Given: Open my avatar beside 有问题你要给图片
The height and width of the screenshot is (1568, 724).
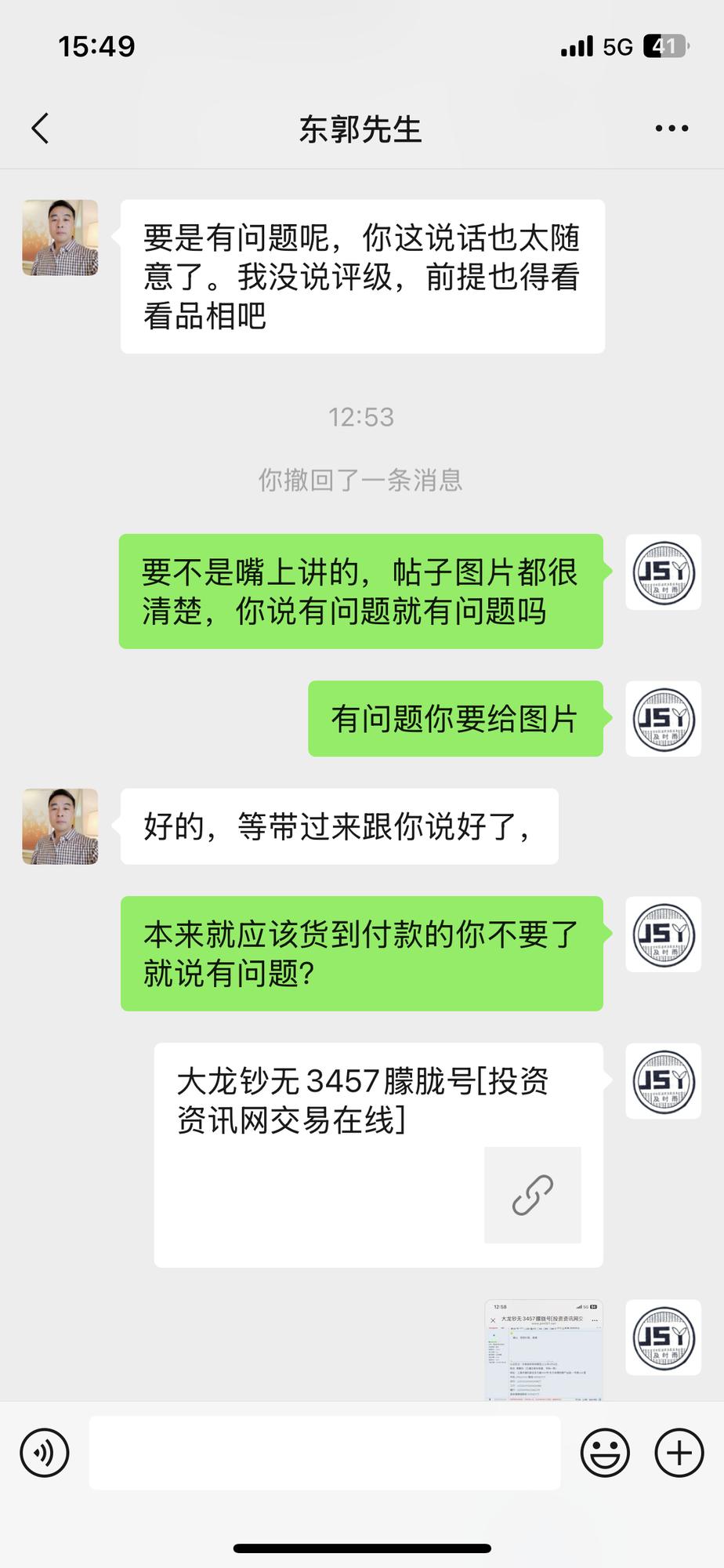Looking at the screenshot, I should point(663,719).
